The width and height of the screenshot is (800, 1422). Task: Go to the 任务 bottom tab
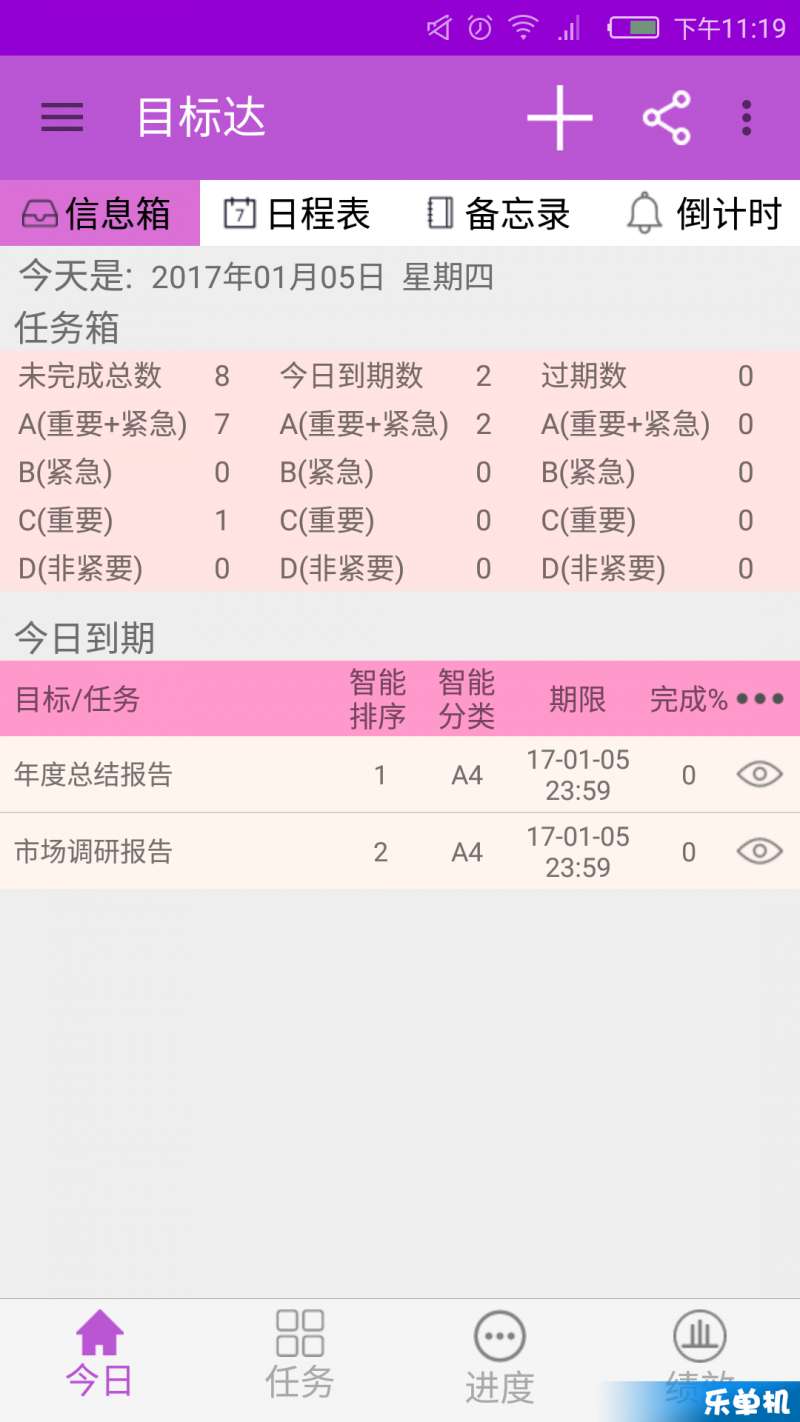(x=300, y=1355)
